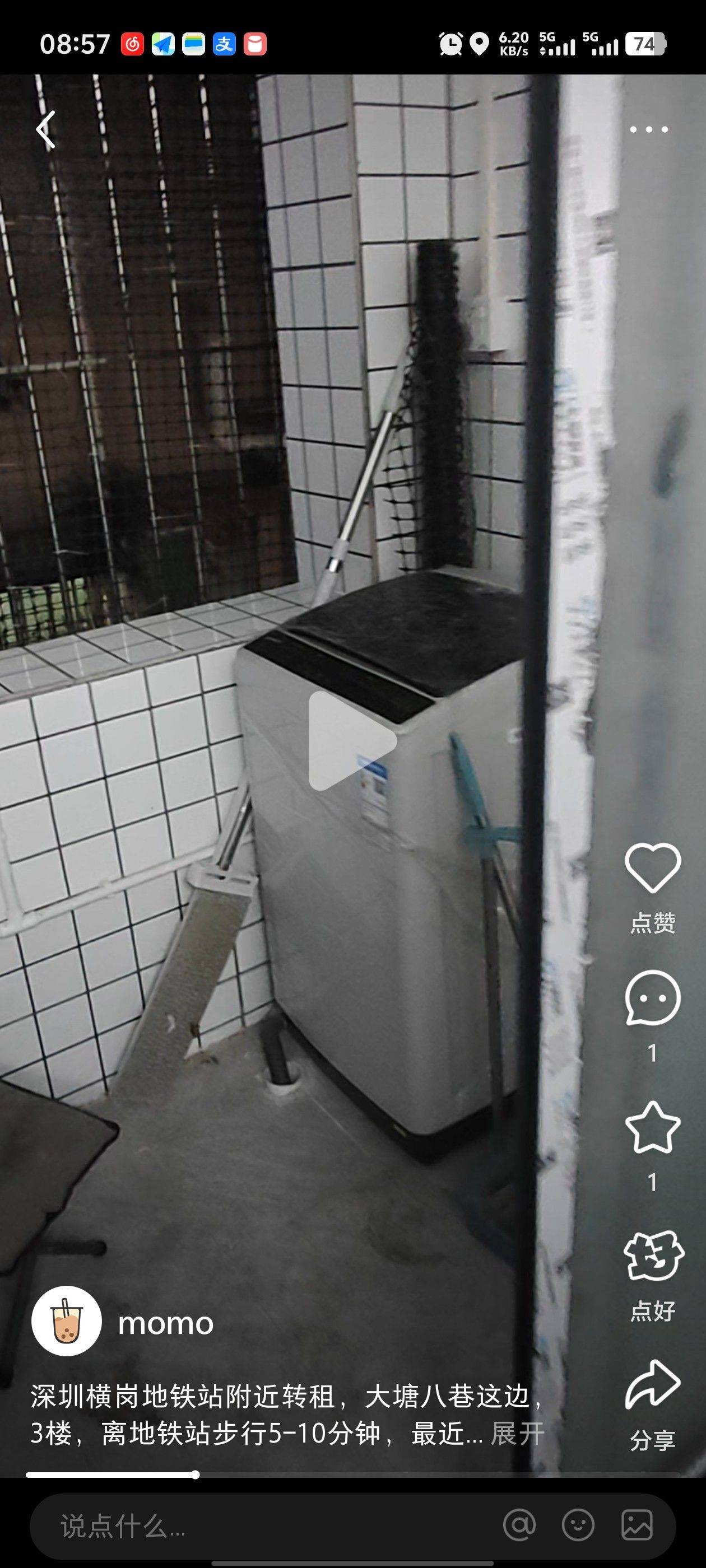Image resolution: width=706 pixels, height=1568 pixels.
Task: Like the video with the heart icon
Action: point(652,868)
